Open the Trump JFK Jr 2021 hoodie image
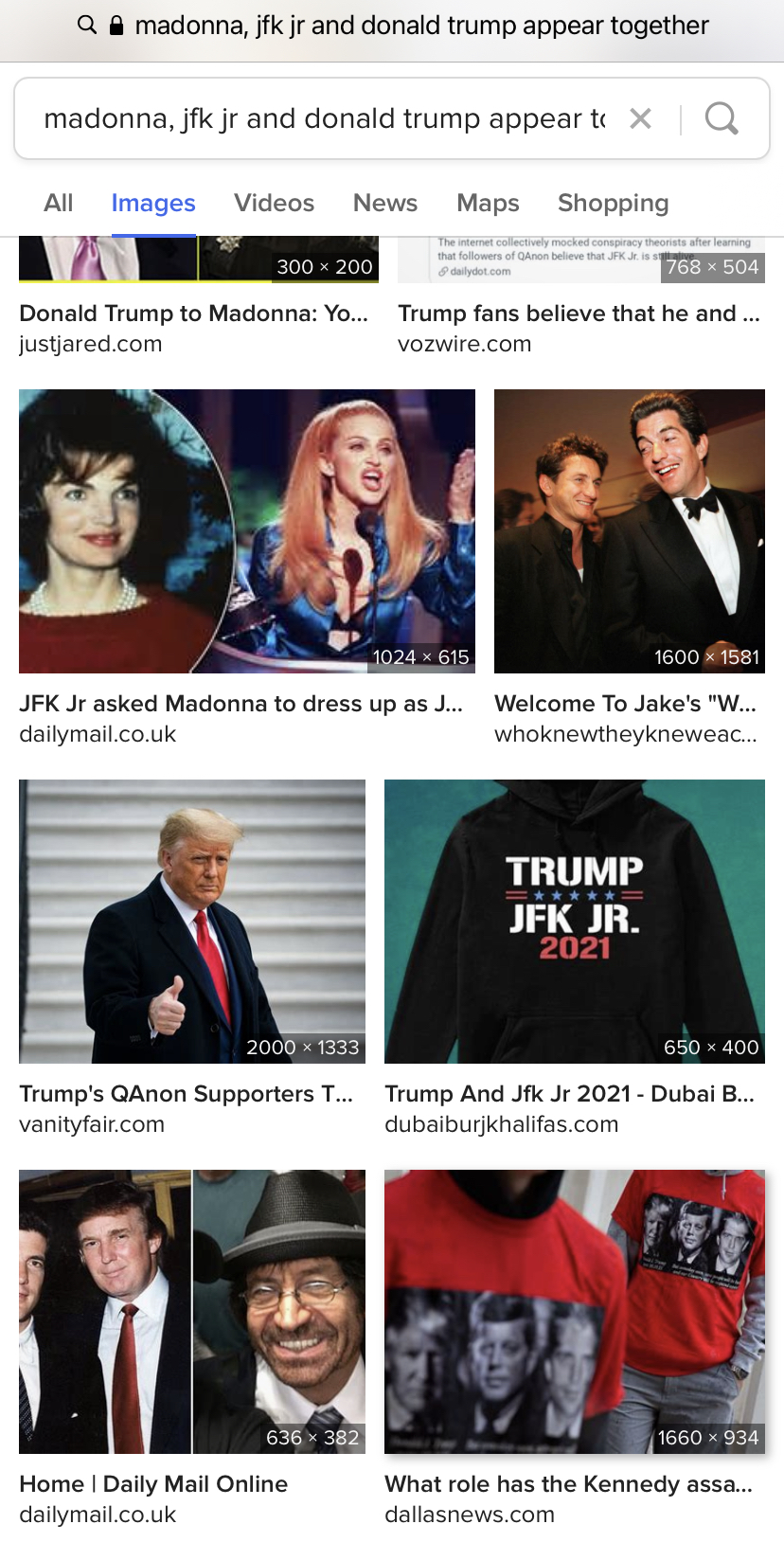Viewport: 784px width, 1560px height. click(575, 922)
